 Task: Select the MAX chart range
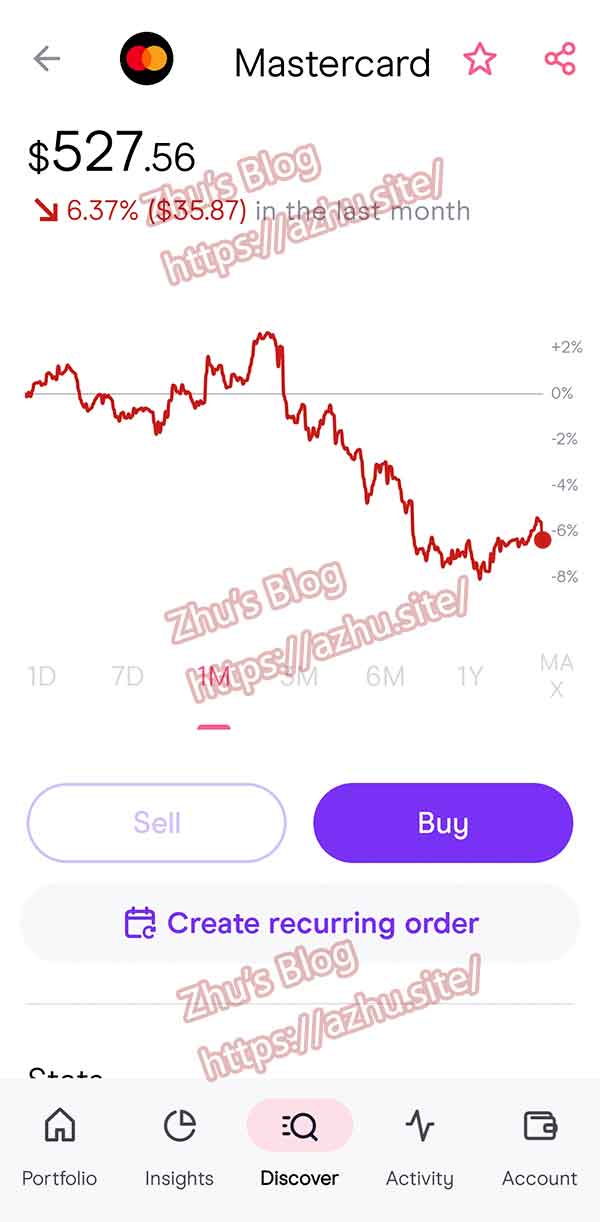[556, 676]
